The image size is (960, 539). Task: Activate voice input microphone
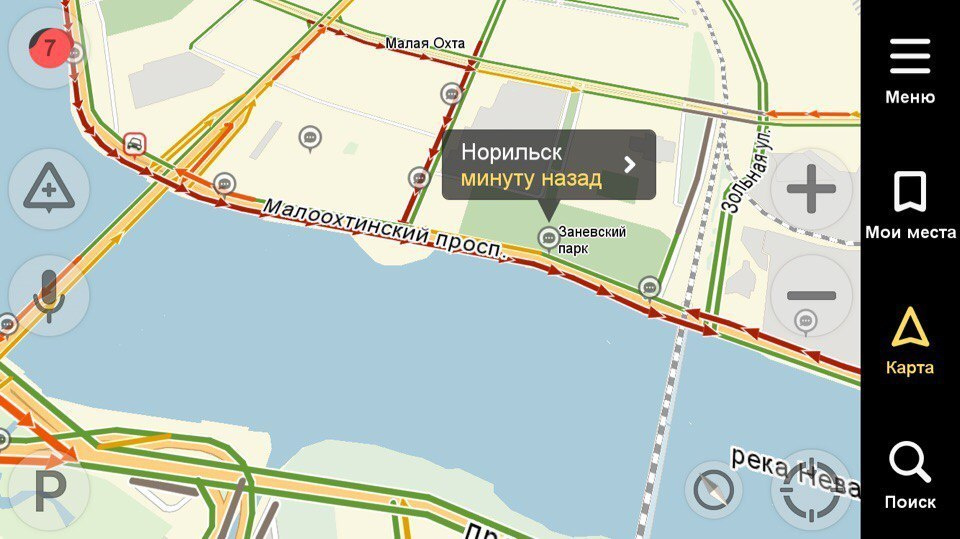(x=49, y=294)
